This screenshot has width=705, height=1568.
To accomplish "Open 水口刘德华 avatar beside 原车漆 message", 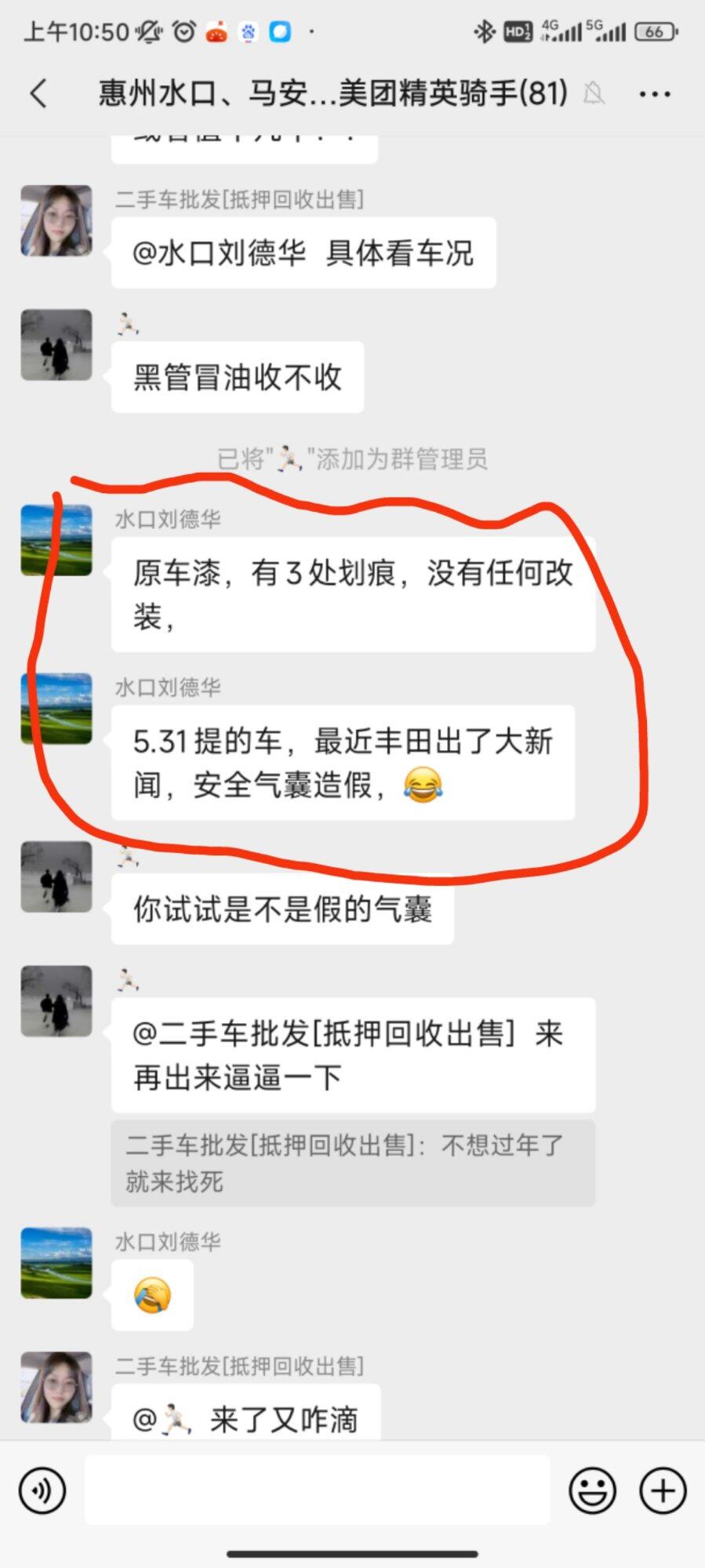I will 56,540.
